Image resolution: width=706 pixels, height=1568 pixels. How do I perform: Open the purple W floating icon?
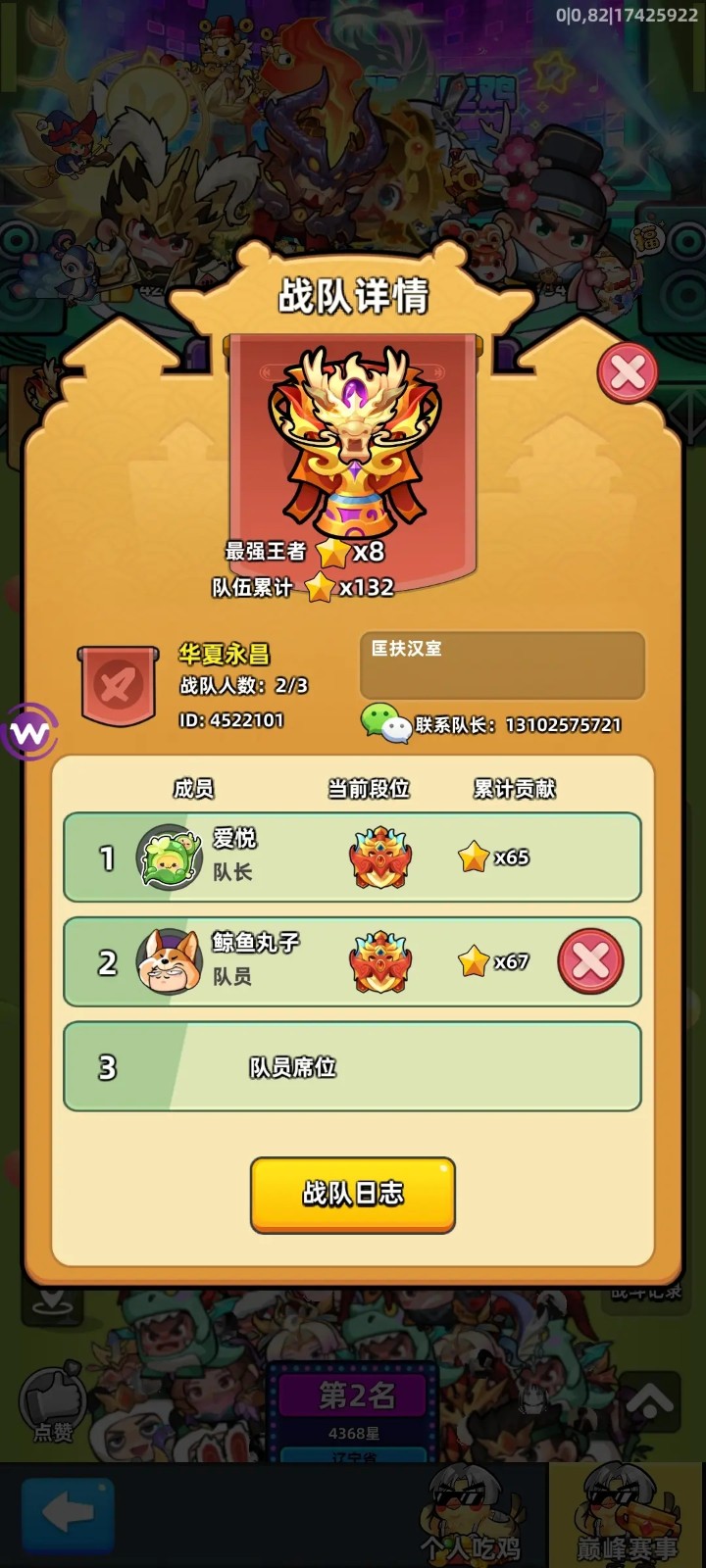[x=29, y=732]
